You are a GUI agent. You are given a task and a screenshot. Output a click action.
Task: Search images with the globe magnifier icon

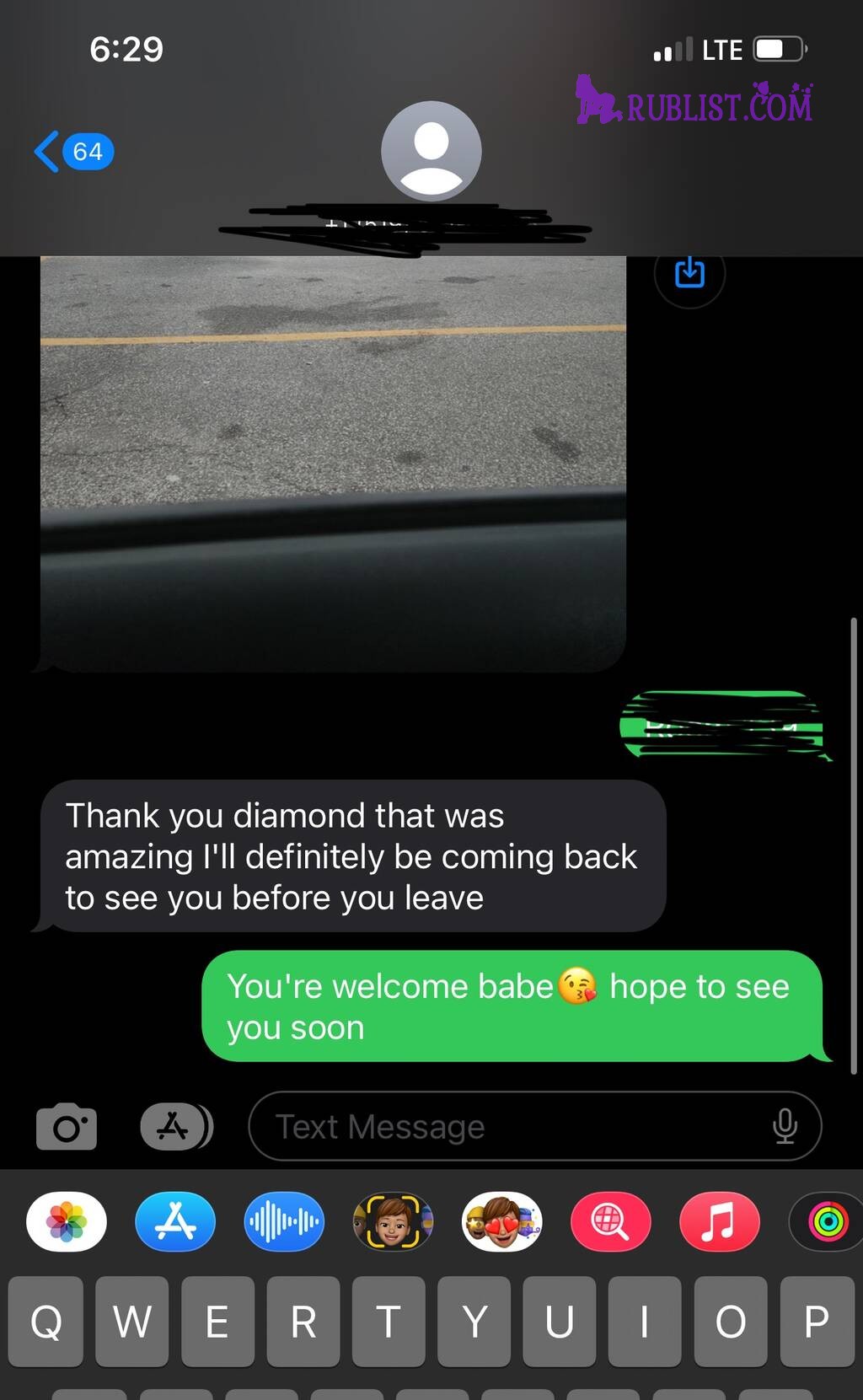(x=610, y=1221)
